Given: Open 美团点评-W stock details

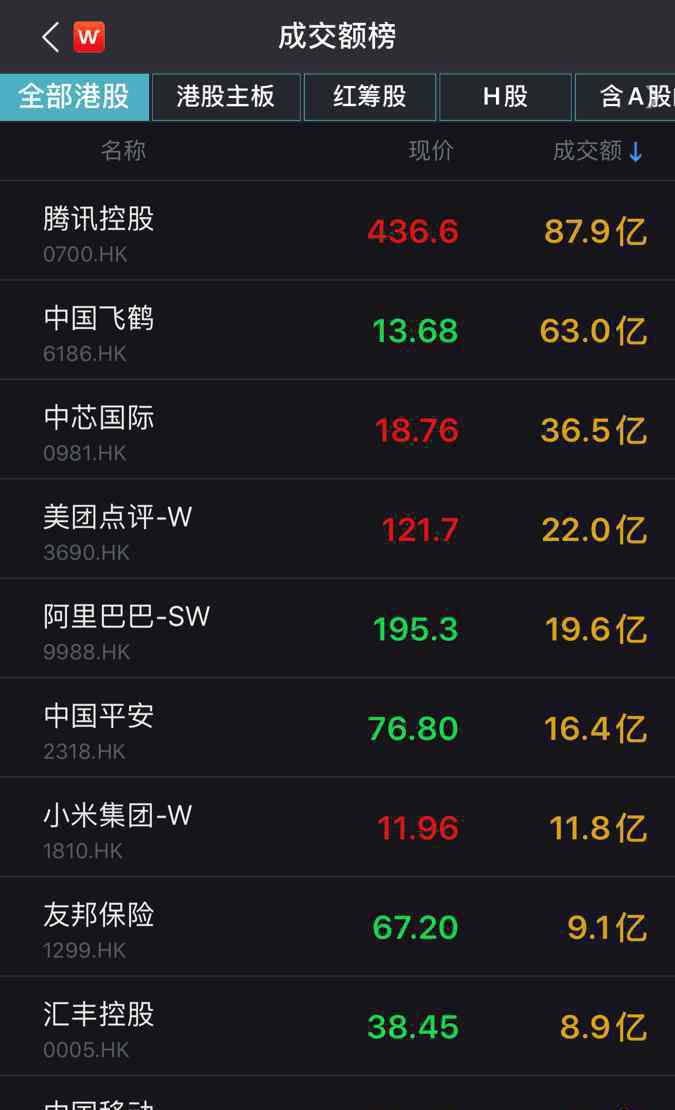Looking at the screenshot, I should 338,529.
